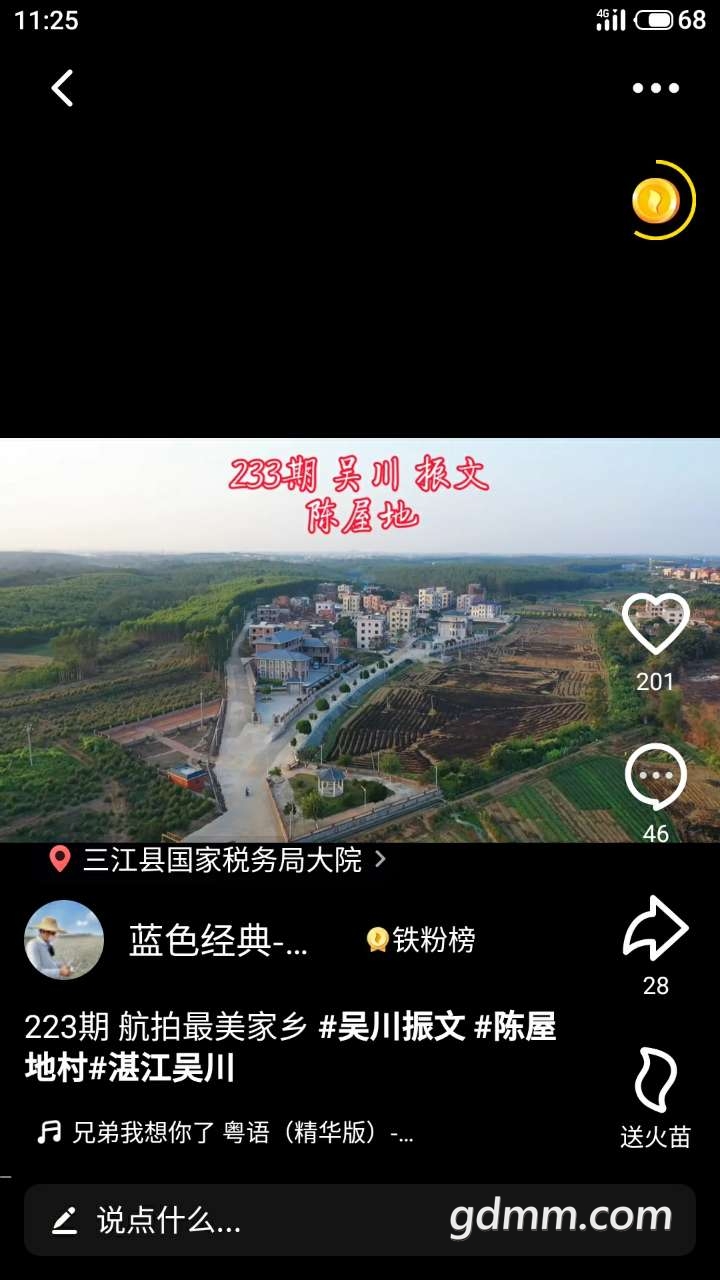
Task: Like this video with the heart icon
Action: coord(655,625)
